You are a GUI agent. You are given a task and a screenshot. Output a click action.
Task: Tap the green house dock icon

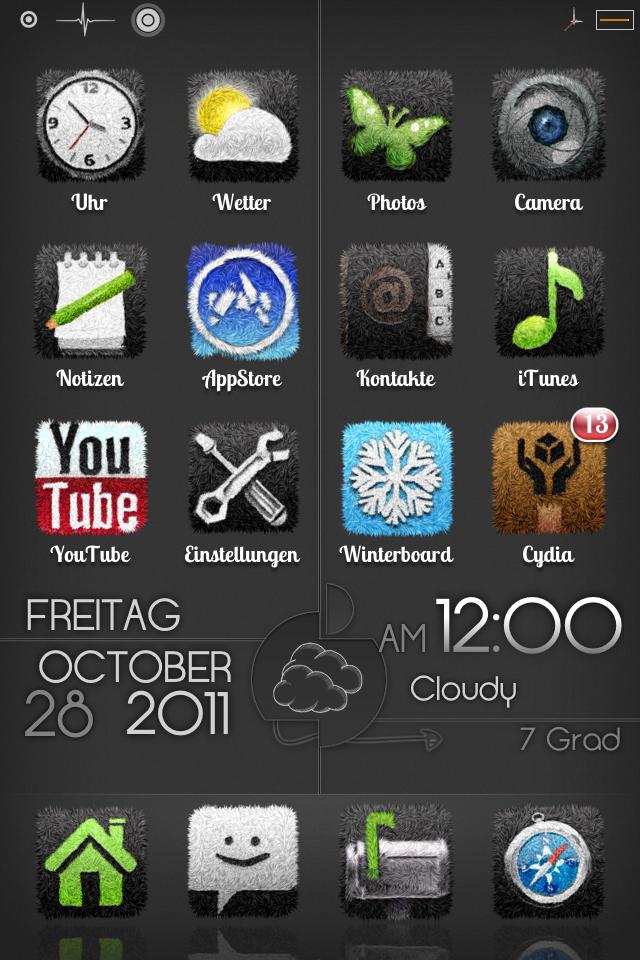(90, 862)
